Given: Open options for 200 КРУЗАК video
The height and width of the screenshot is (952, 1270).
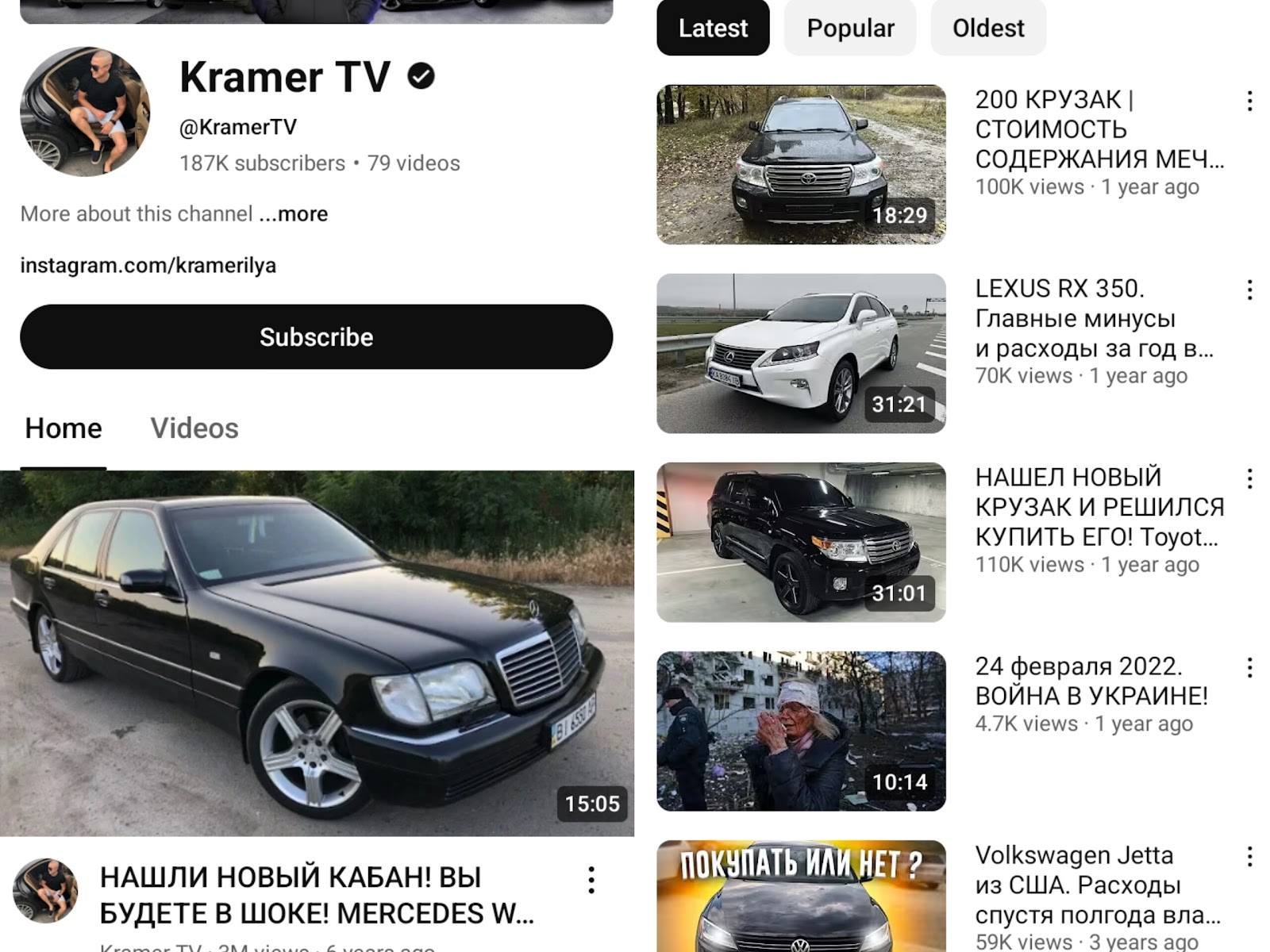Looking at the screenshot, I should click(1249, 101).
